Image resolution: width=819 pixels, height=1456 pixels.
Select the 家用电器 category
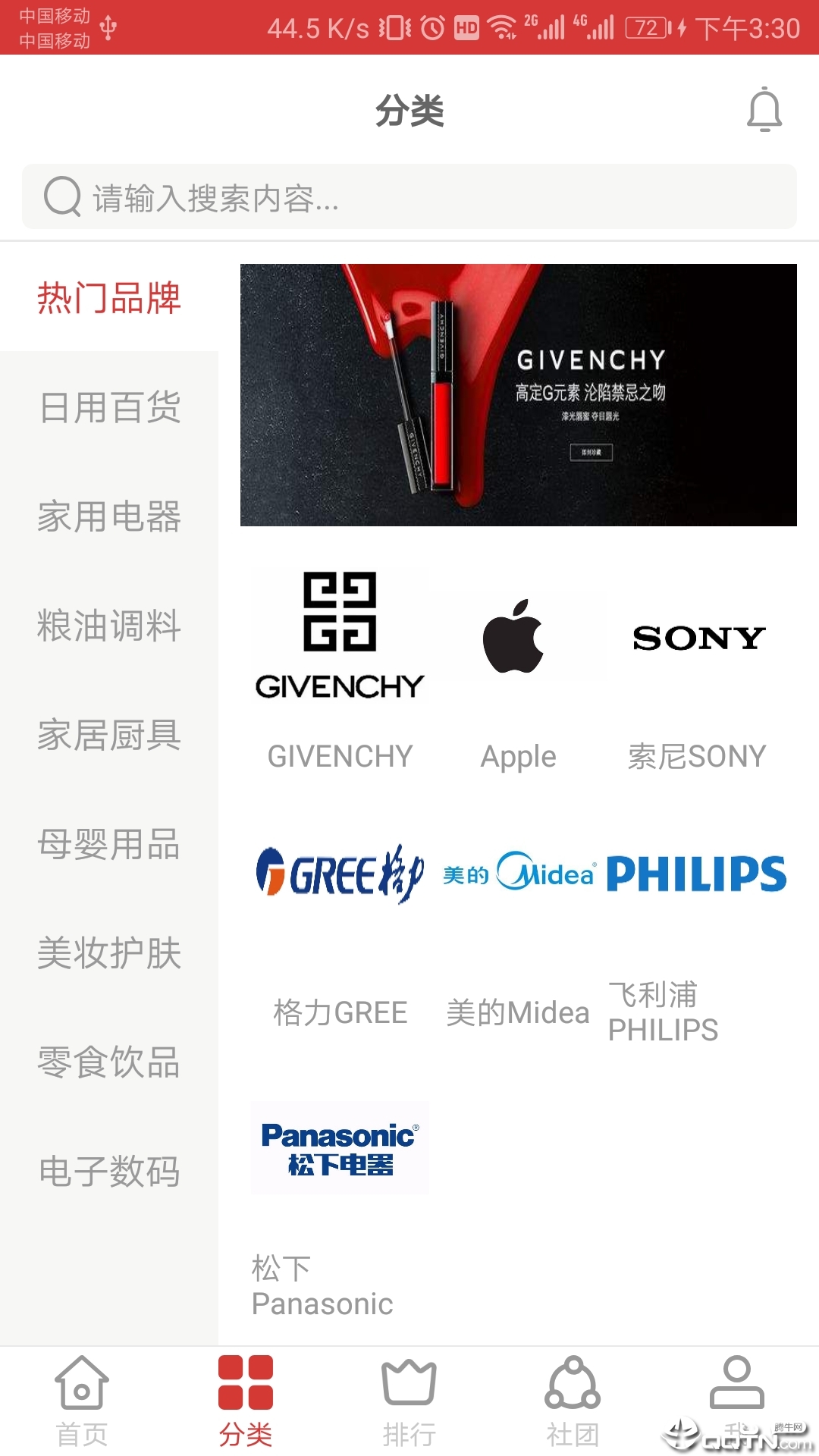109,516
